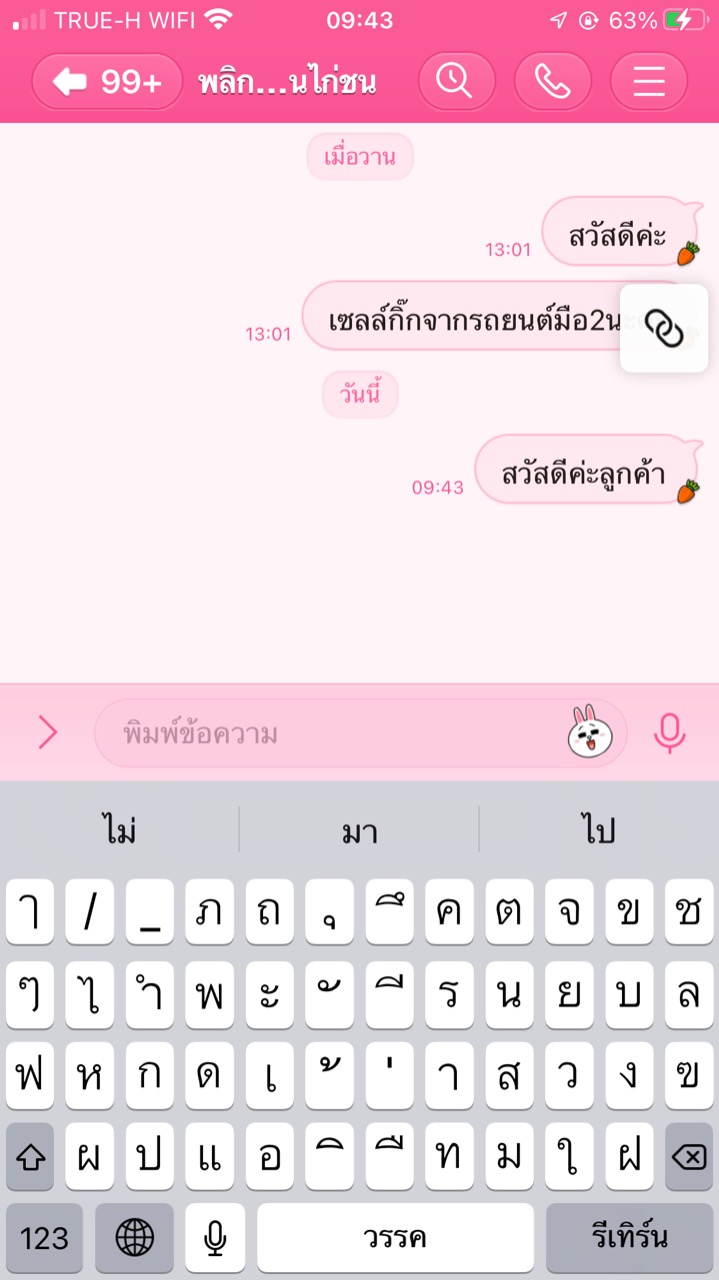
Task: Open the chat menu
Action: 648,82
